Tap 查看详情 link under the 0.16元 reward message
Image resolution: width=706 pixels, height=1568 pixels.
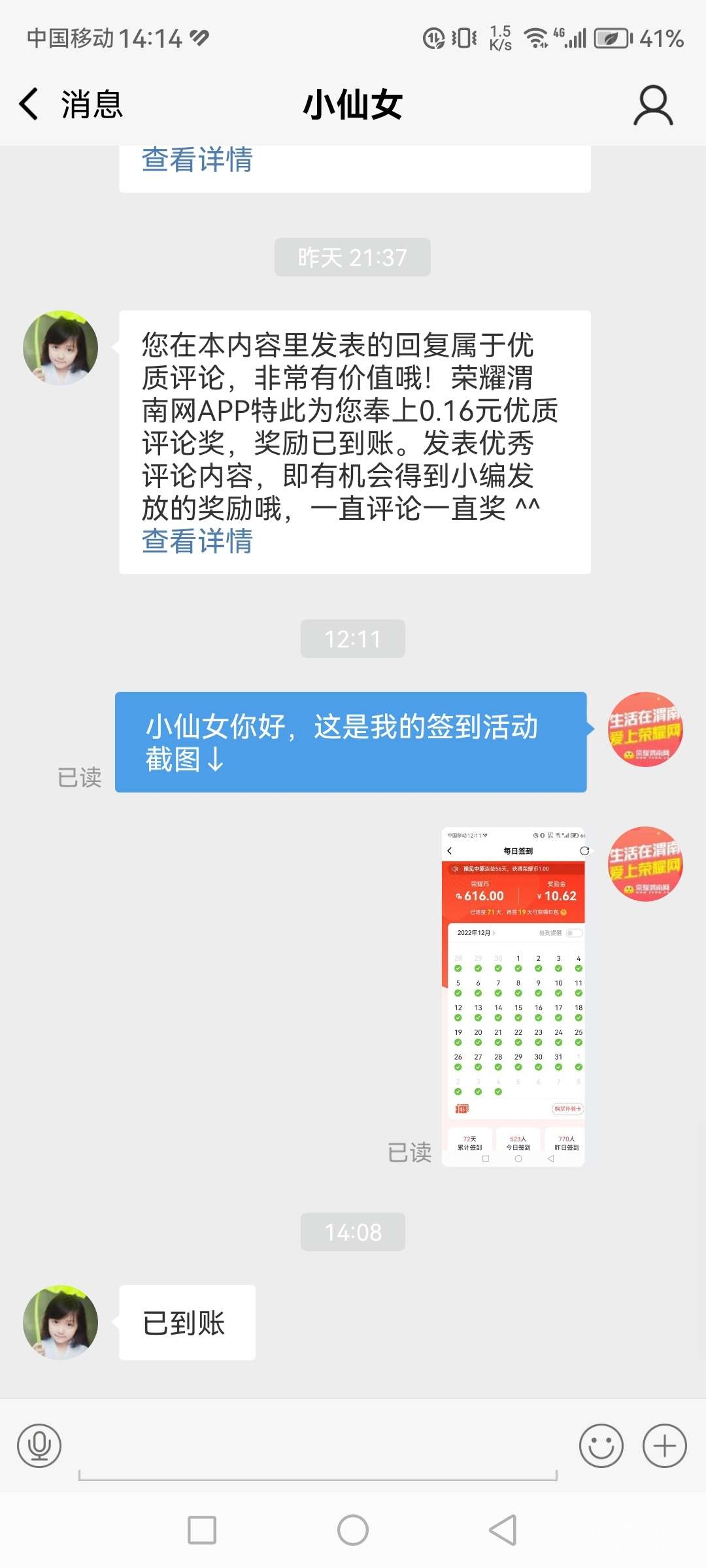point(197,542)
